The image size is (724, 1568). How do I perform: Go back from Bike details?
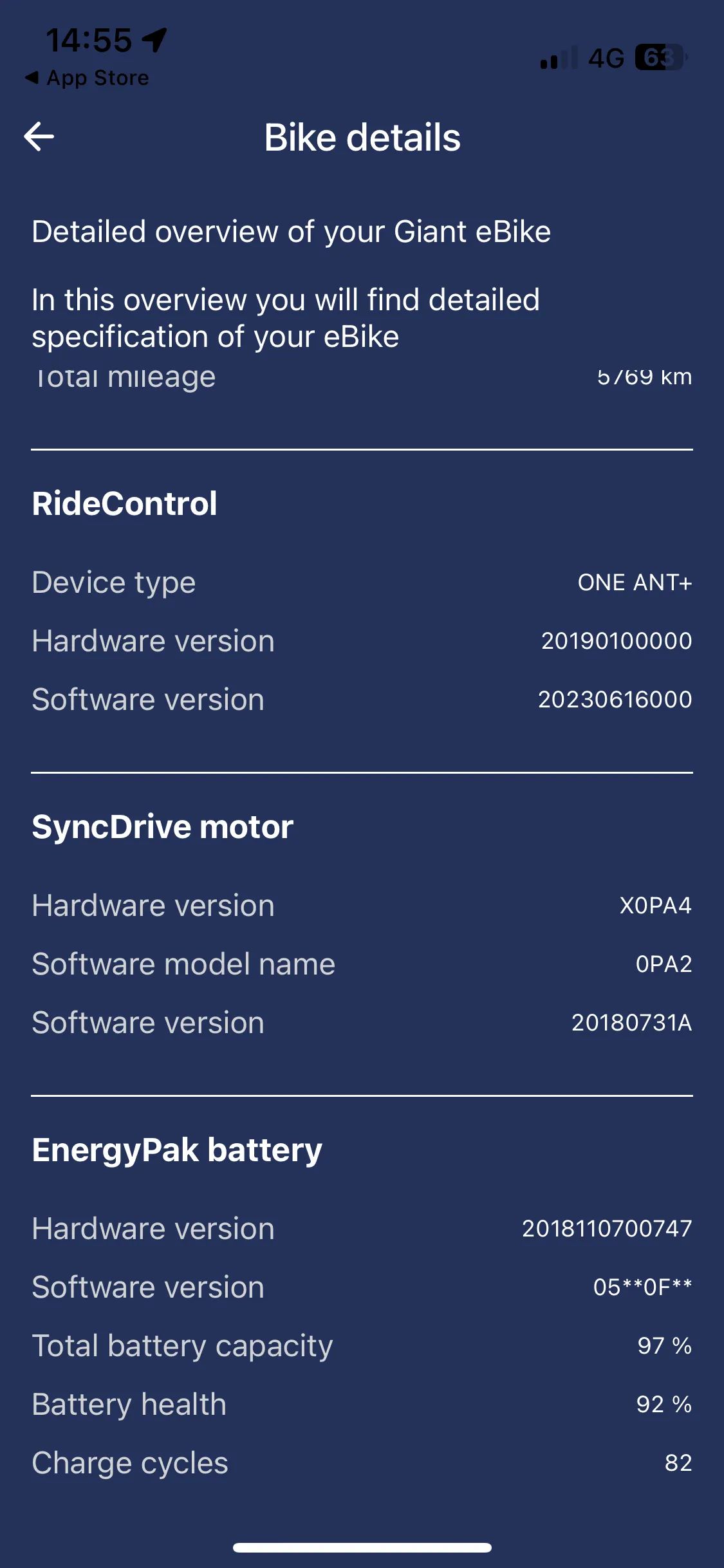[x=39, y=136]
